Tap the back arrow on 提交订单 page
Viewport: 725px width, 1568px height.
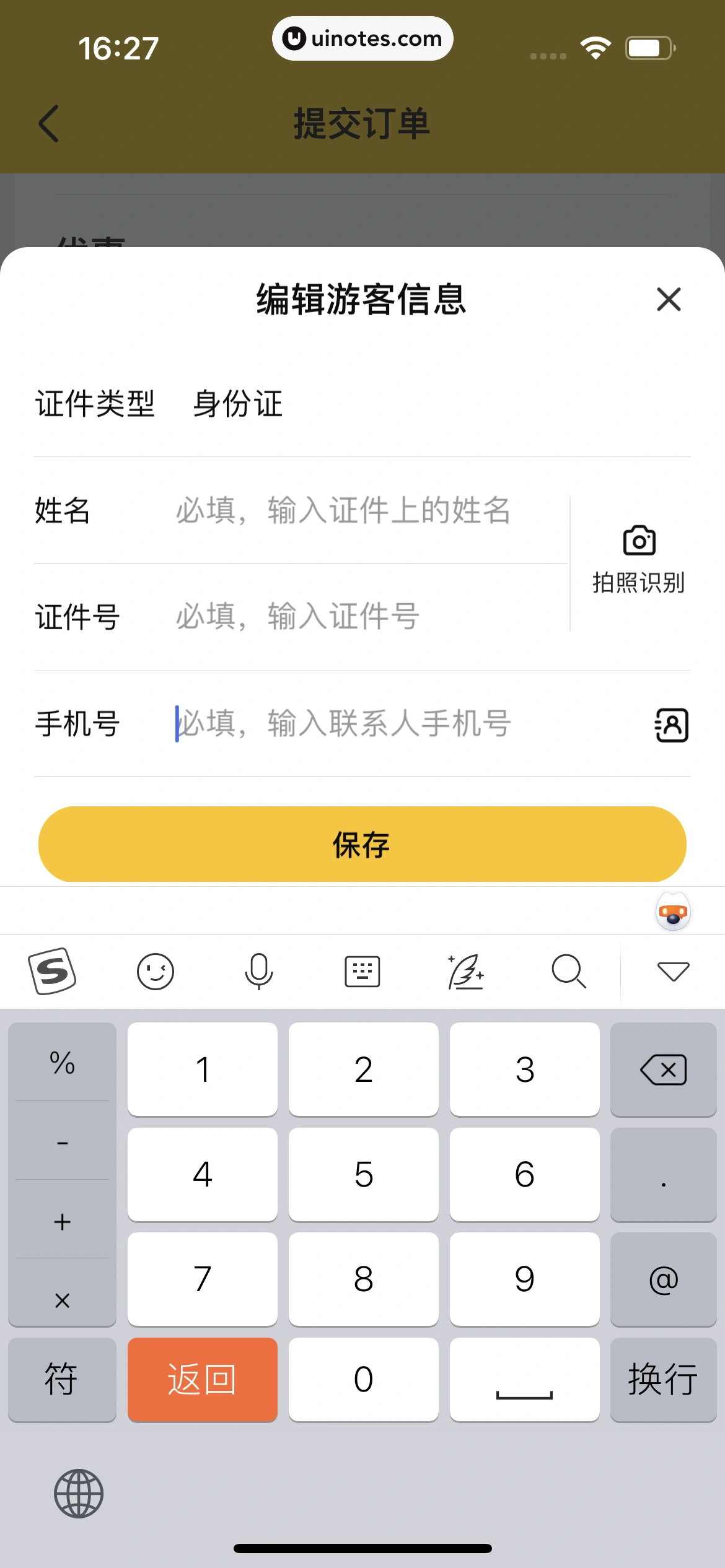click(x=50, y=124)
